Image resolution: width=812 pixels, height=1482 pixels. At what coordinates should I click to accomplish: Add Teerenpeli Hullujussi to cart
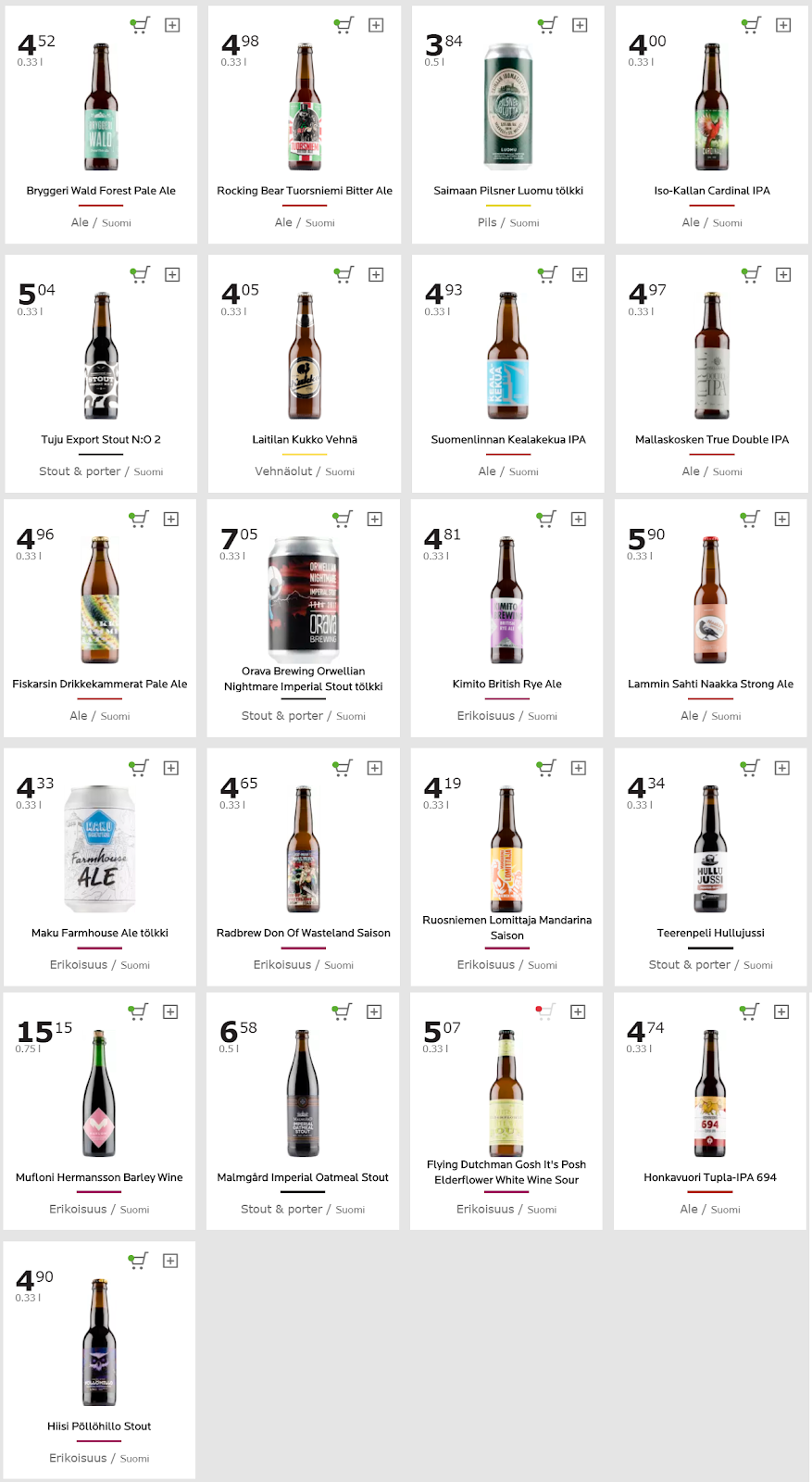click(x=750, y=768)
